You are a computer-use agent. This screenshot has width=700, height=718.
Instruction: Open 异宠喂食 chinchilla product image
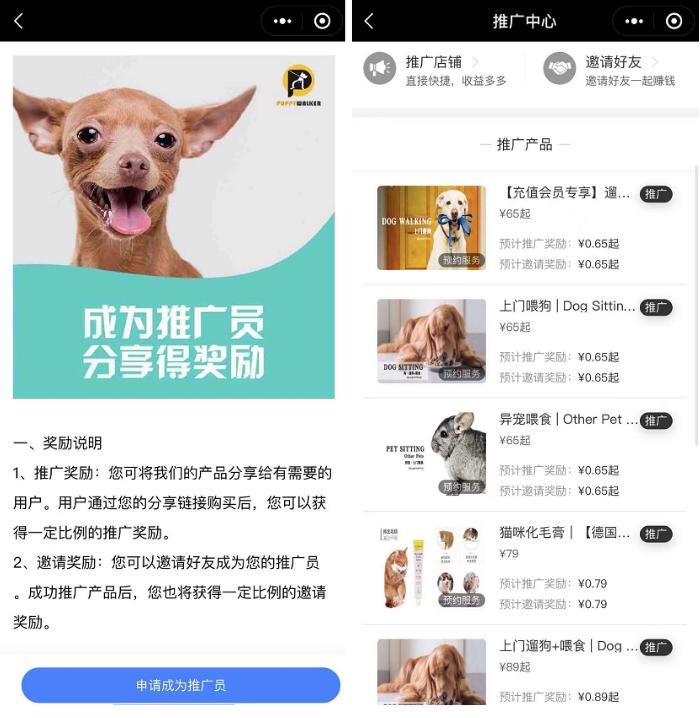[431, 454]
